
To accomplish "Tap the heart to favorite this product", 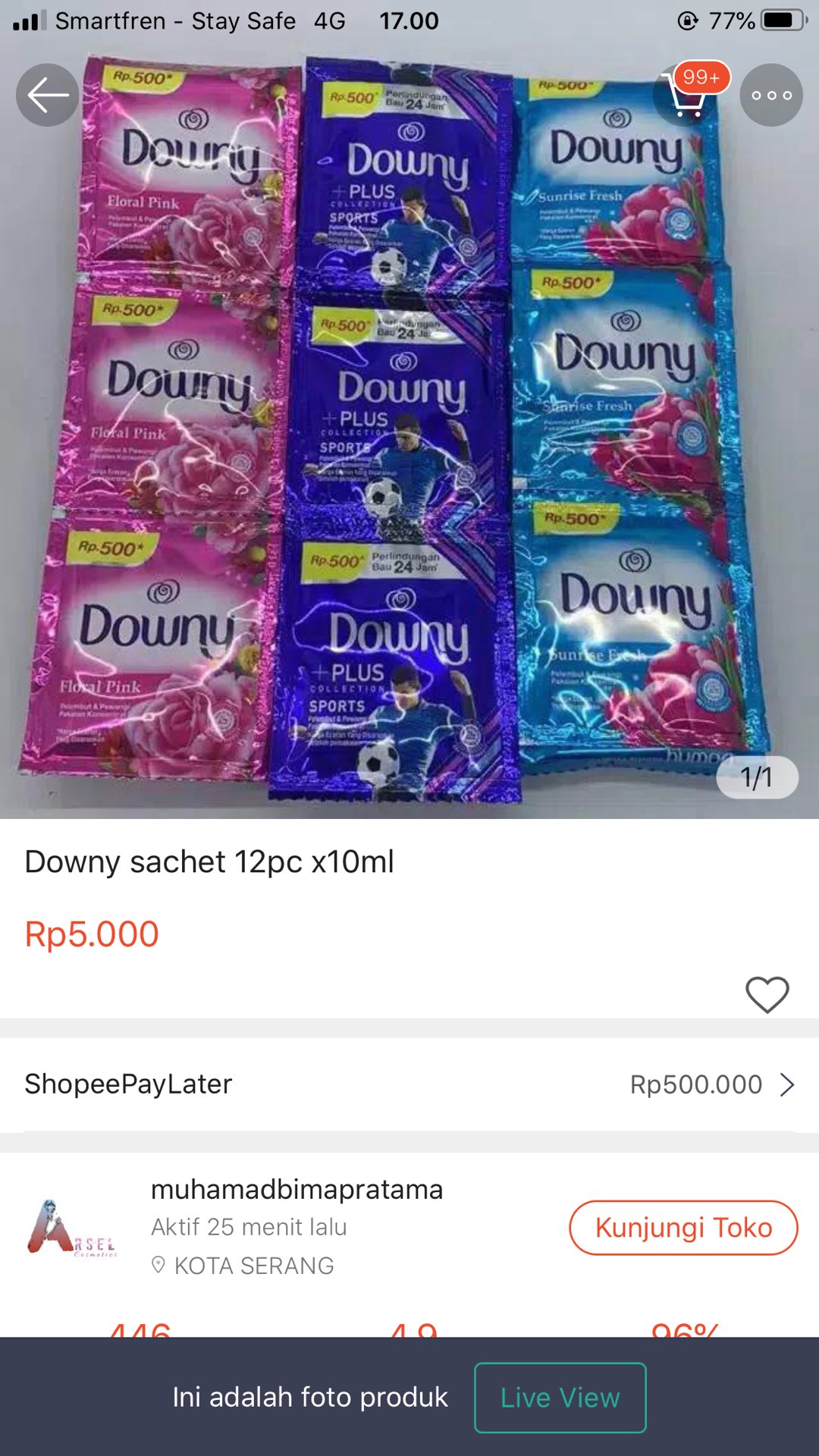I will point(766,993).
